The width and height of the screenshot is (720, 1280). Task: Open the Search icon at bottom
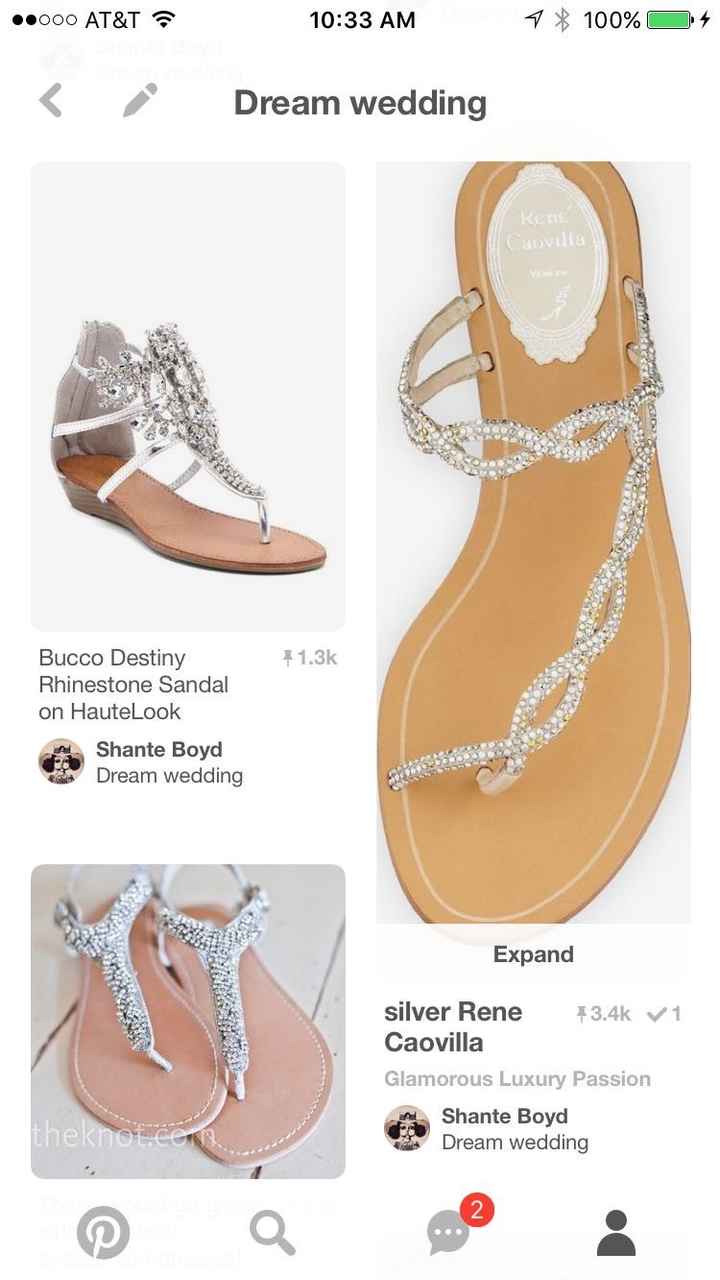coord(273,1232)
